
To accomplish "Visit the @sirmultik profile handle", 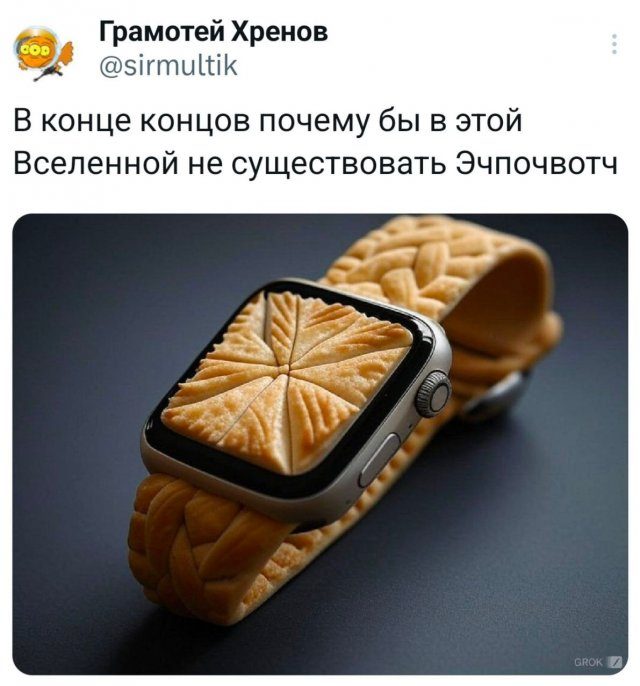I will click(x=168, y=68).
